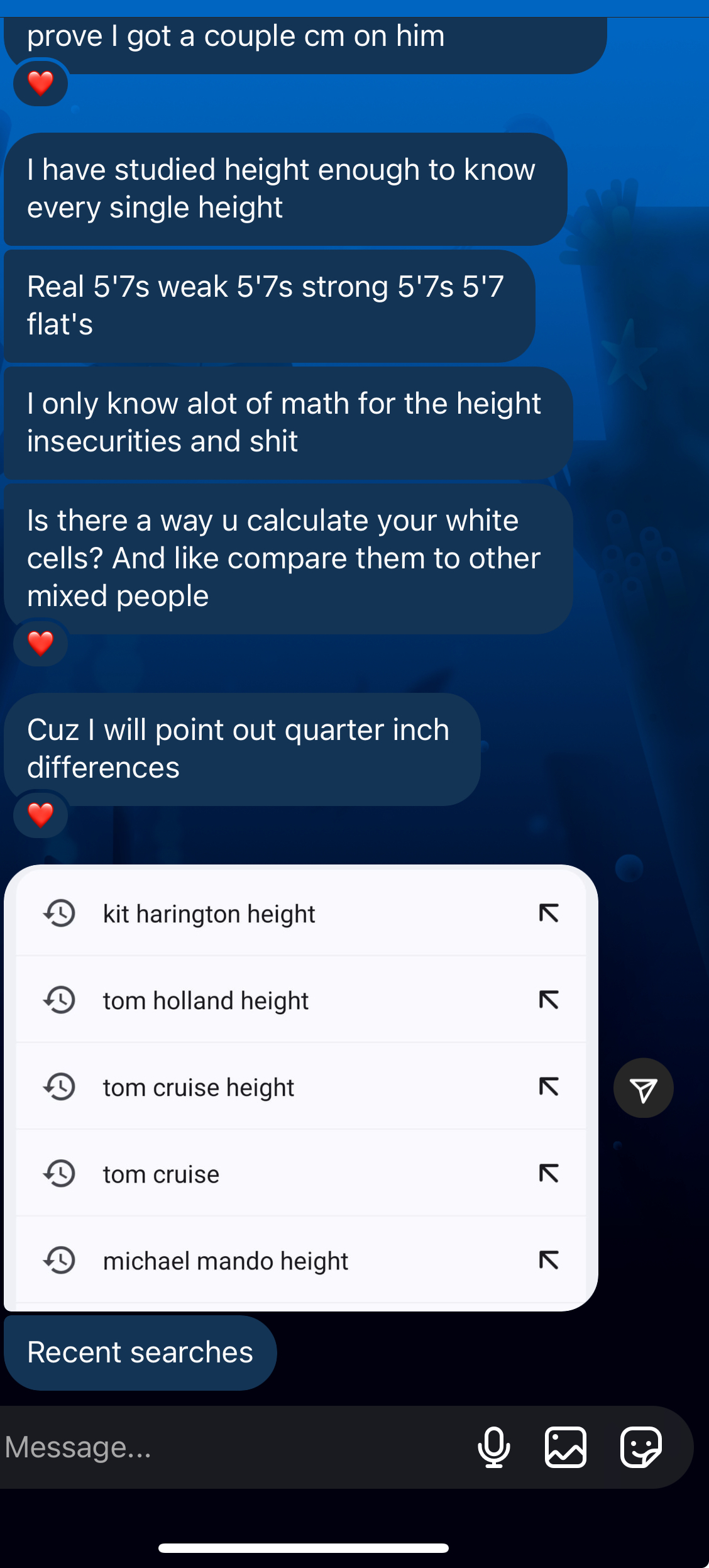Tap the Message text field
This screenshot has height=1568, width=709.
click(233, 1447)
